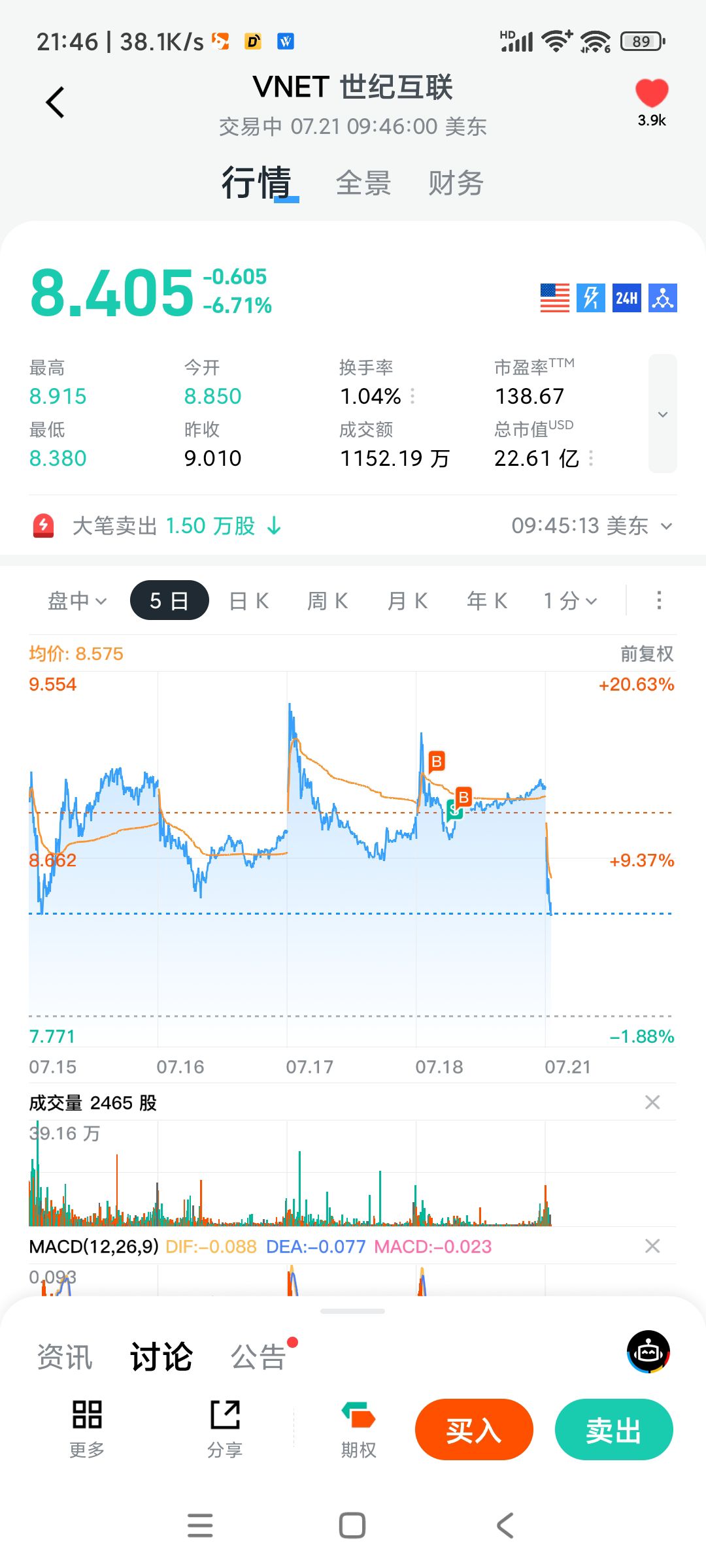Expand the stock details chevron
706x1568 pixels.
(663, 414)
